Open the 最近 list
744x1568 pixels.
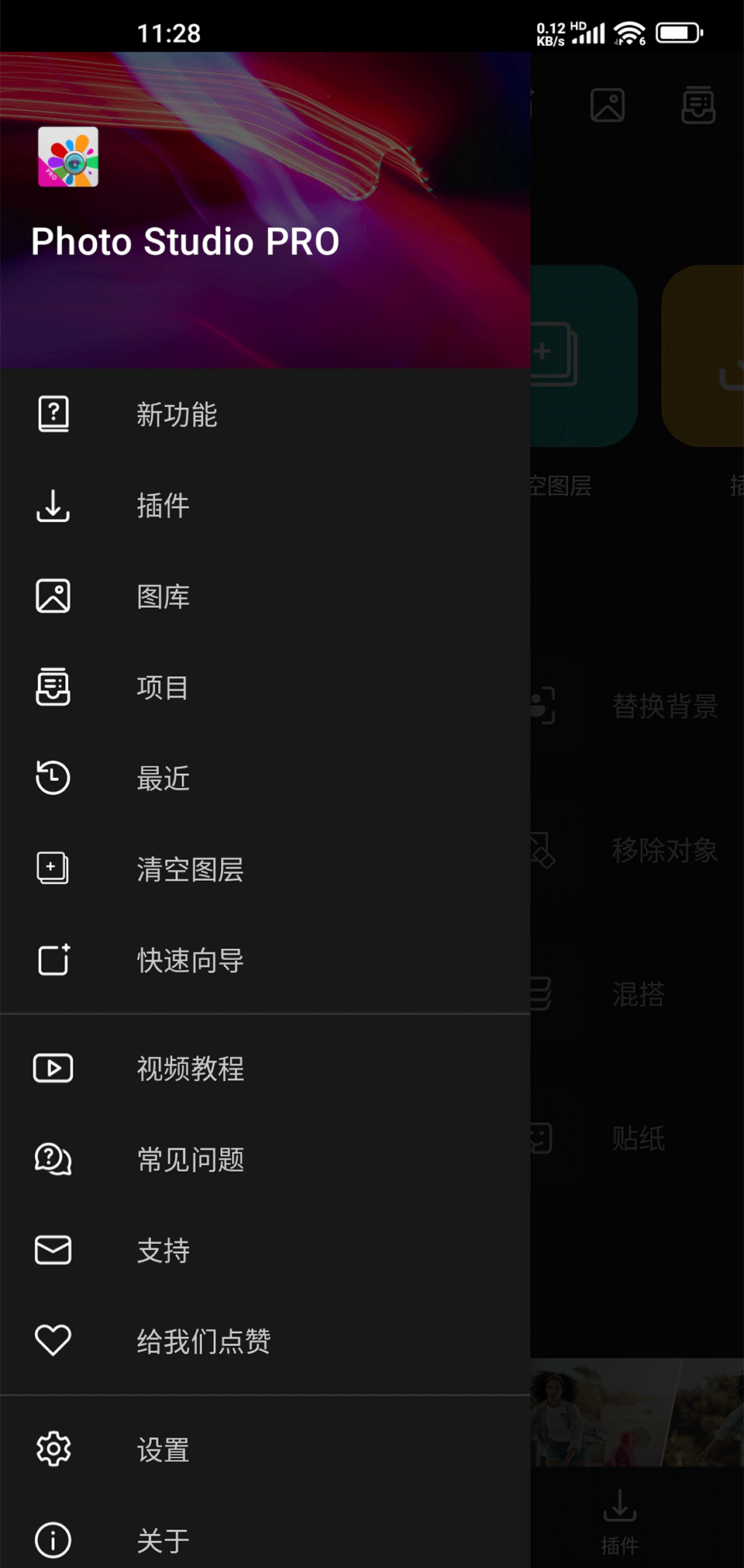pyautogui.click(x=163, y=778)
